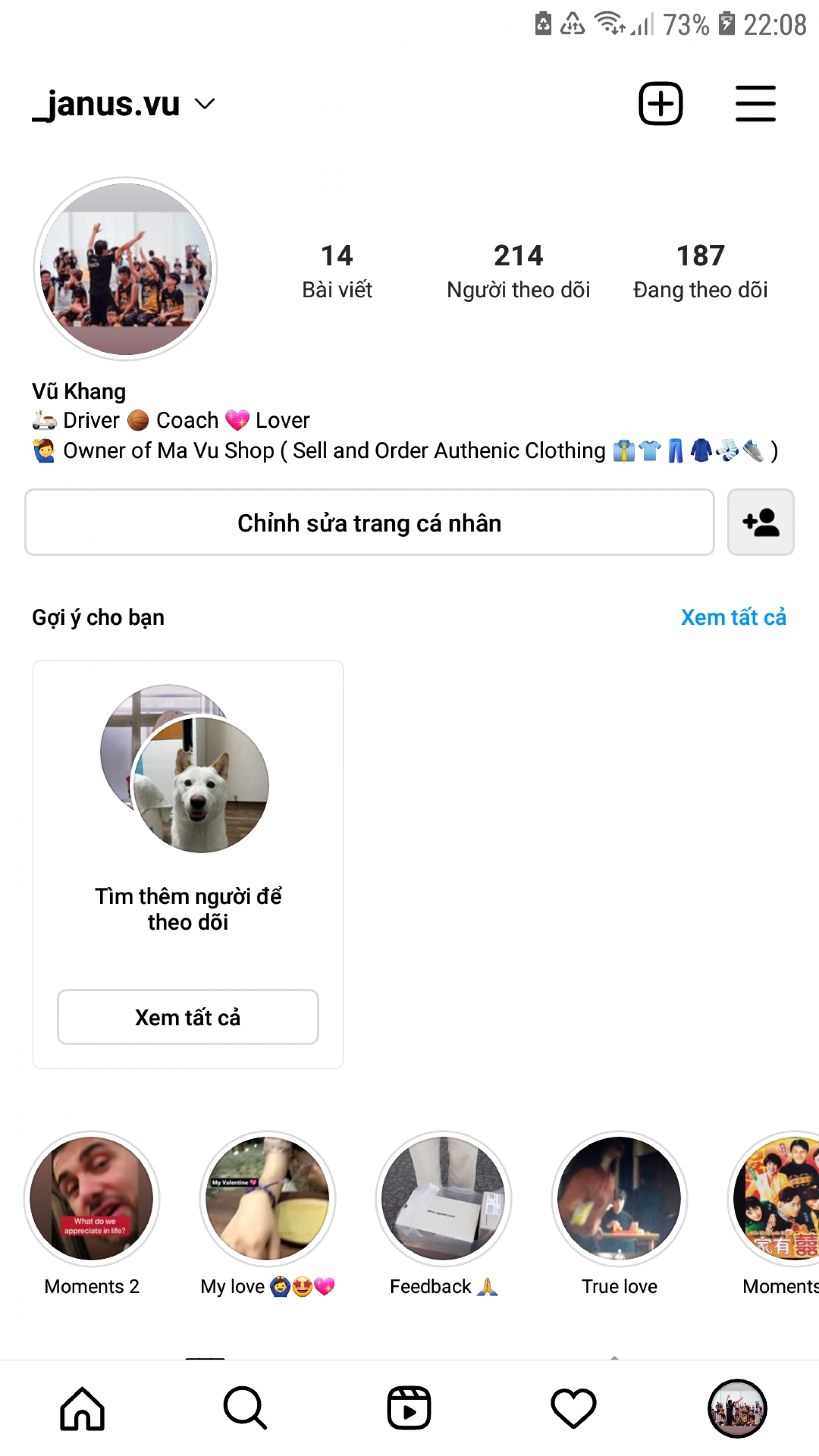Screen dimensions: 819x1456
Task: Switch to the Reels tab
Action: coord(409,1409)
